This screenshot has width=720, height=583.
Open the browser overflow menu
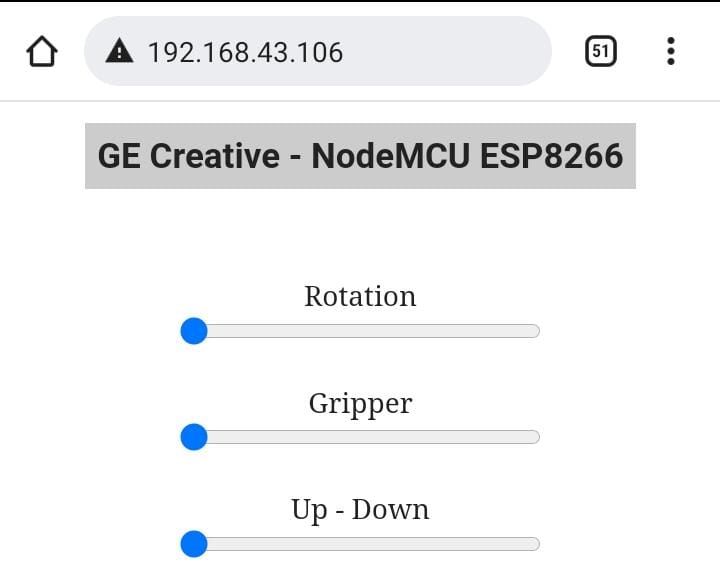[x=670, y=51]
